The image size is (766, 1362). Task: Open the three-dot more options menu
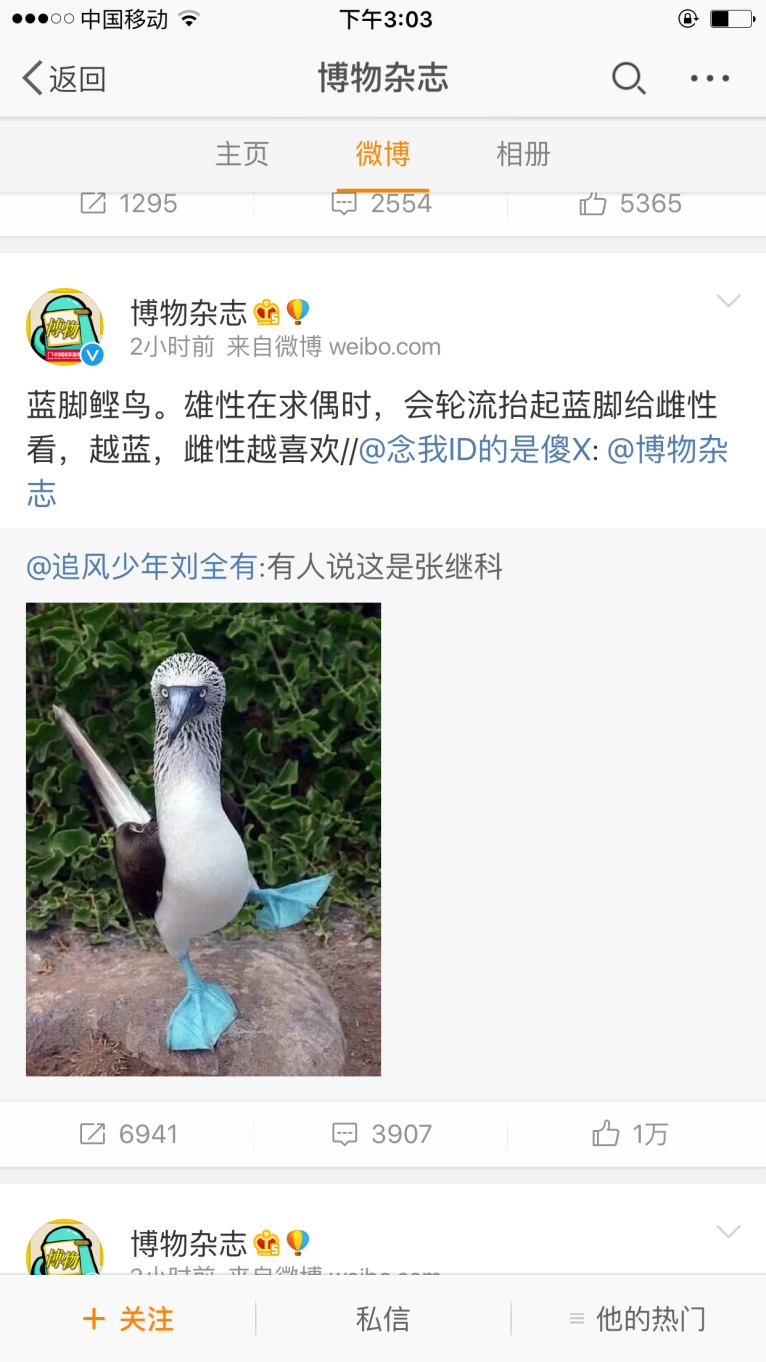pos(710,78)
